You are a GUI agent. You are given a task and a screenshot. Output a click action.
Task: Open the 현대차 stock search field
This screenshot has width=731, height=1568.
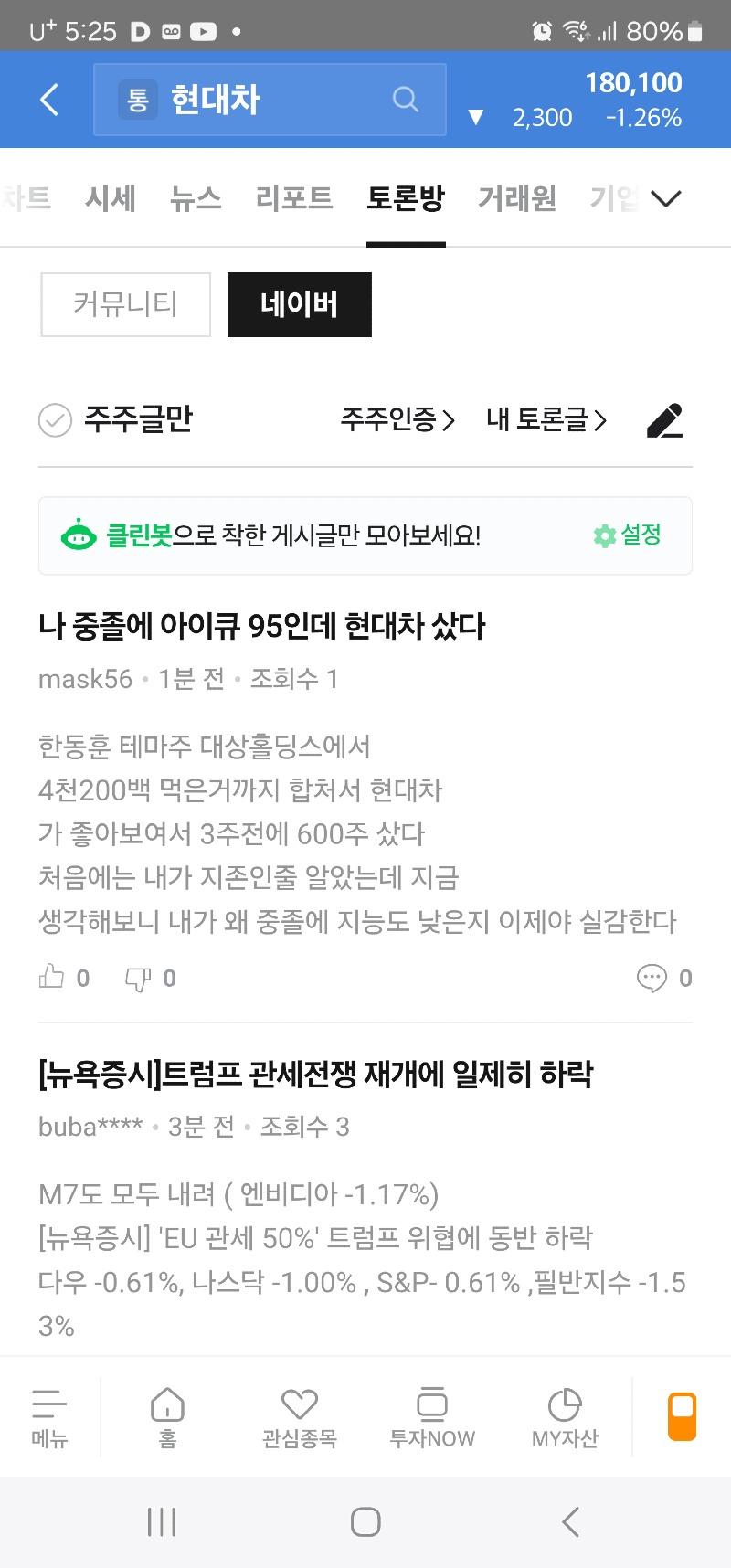pyautogui.click(x=270, y=100)
